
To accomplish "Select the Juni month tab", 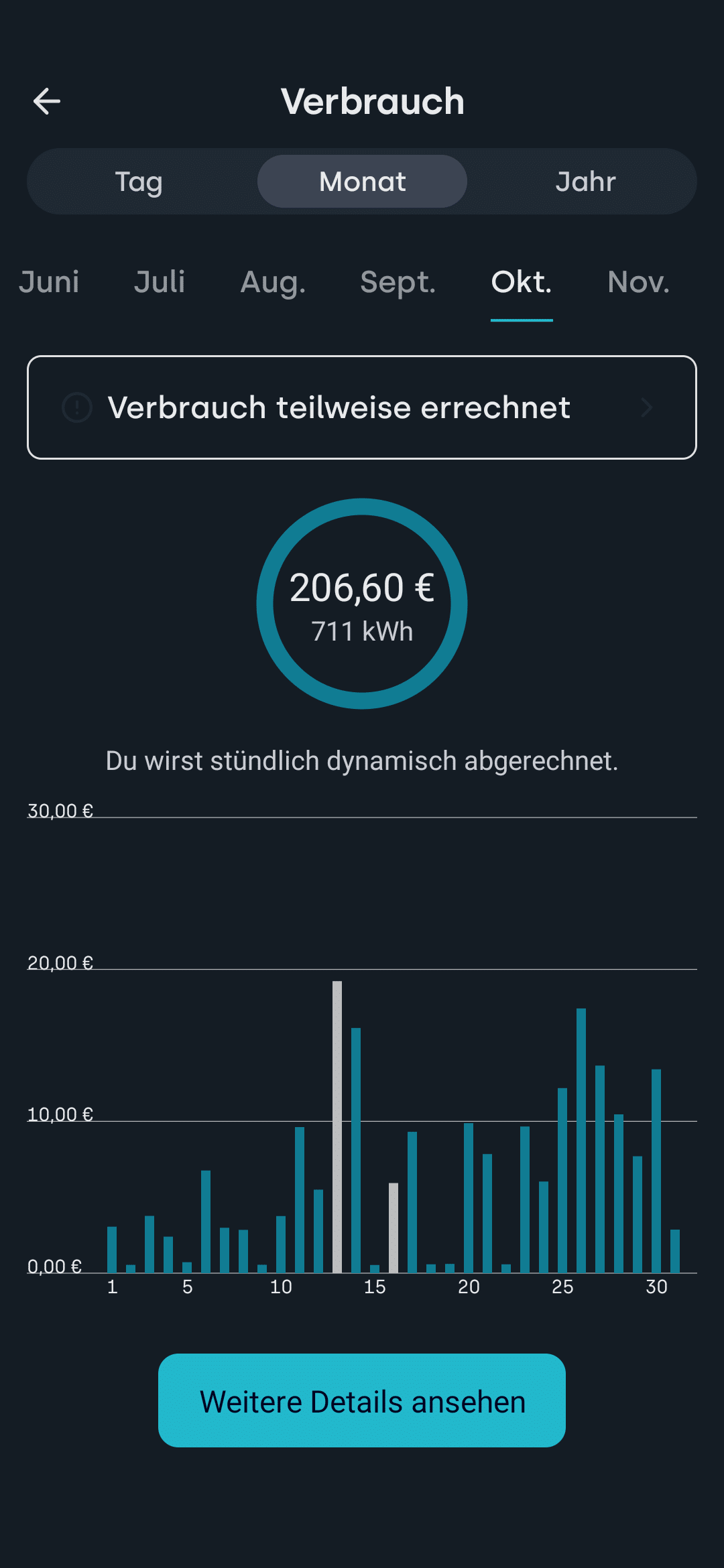I will pos(49,282).
